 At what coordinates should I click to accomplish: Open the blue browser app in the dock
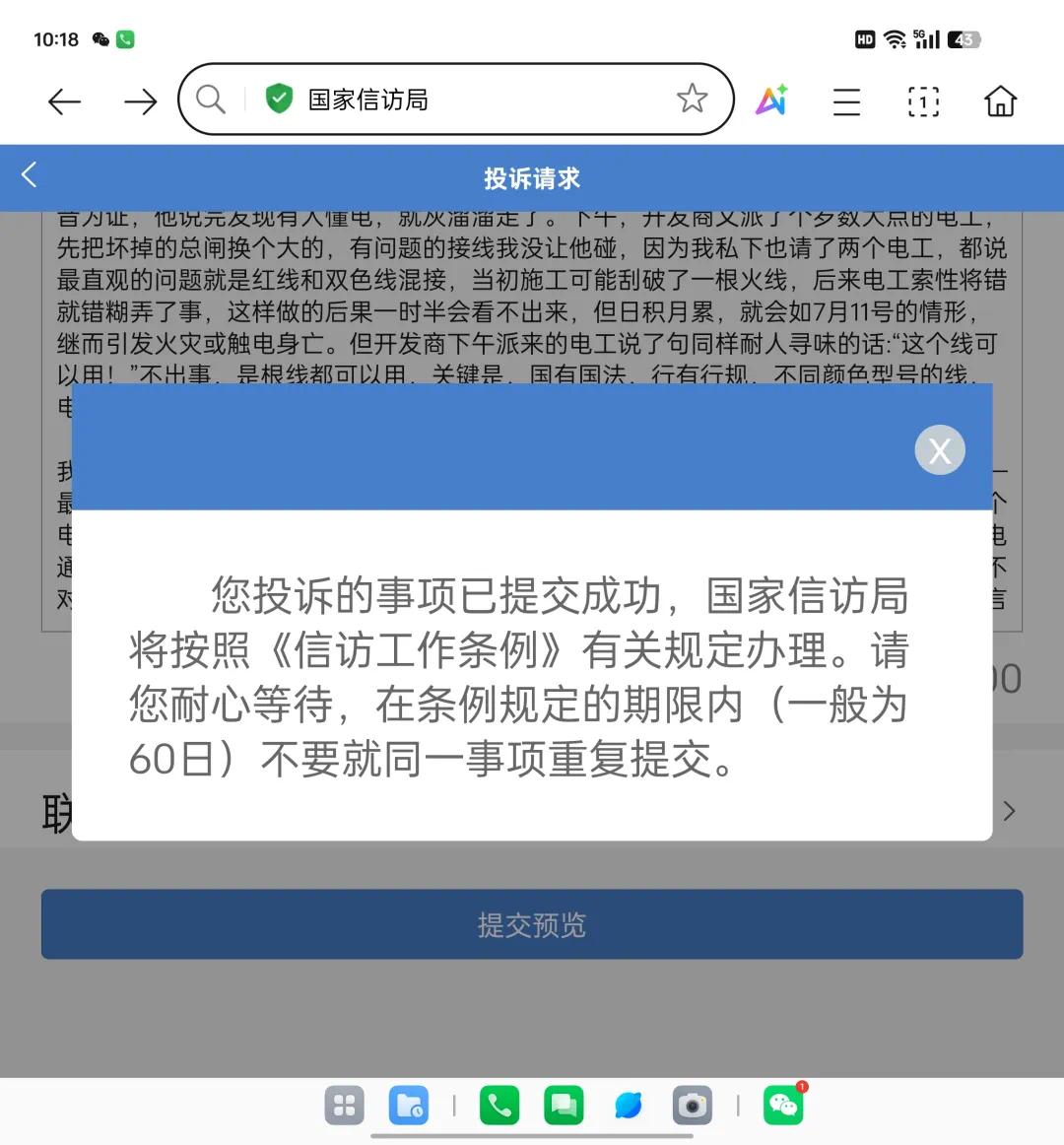[628, 1106]
